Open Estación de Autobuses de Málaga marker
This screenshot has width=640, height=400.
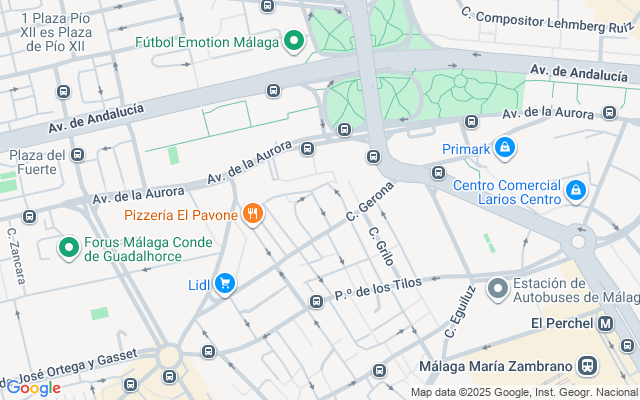(498, 289)
